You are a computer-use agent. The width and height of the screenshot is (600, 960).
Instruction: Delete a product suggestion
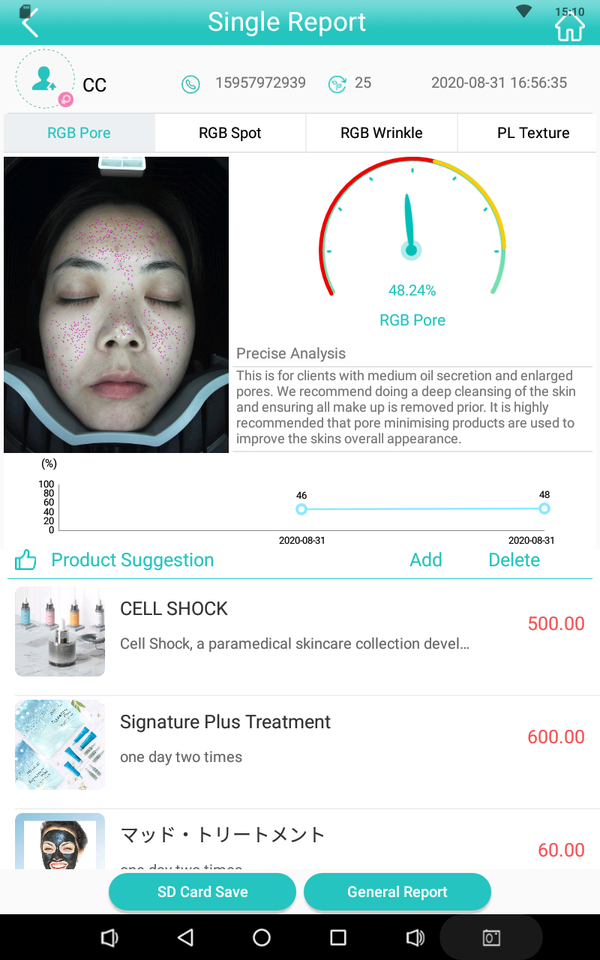click(x=514, y=560)
